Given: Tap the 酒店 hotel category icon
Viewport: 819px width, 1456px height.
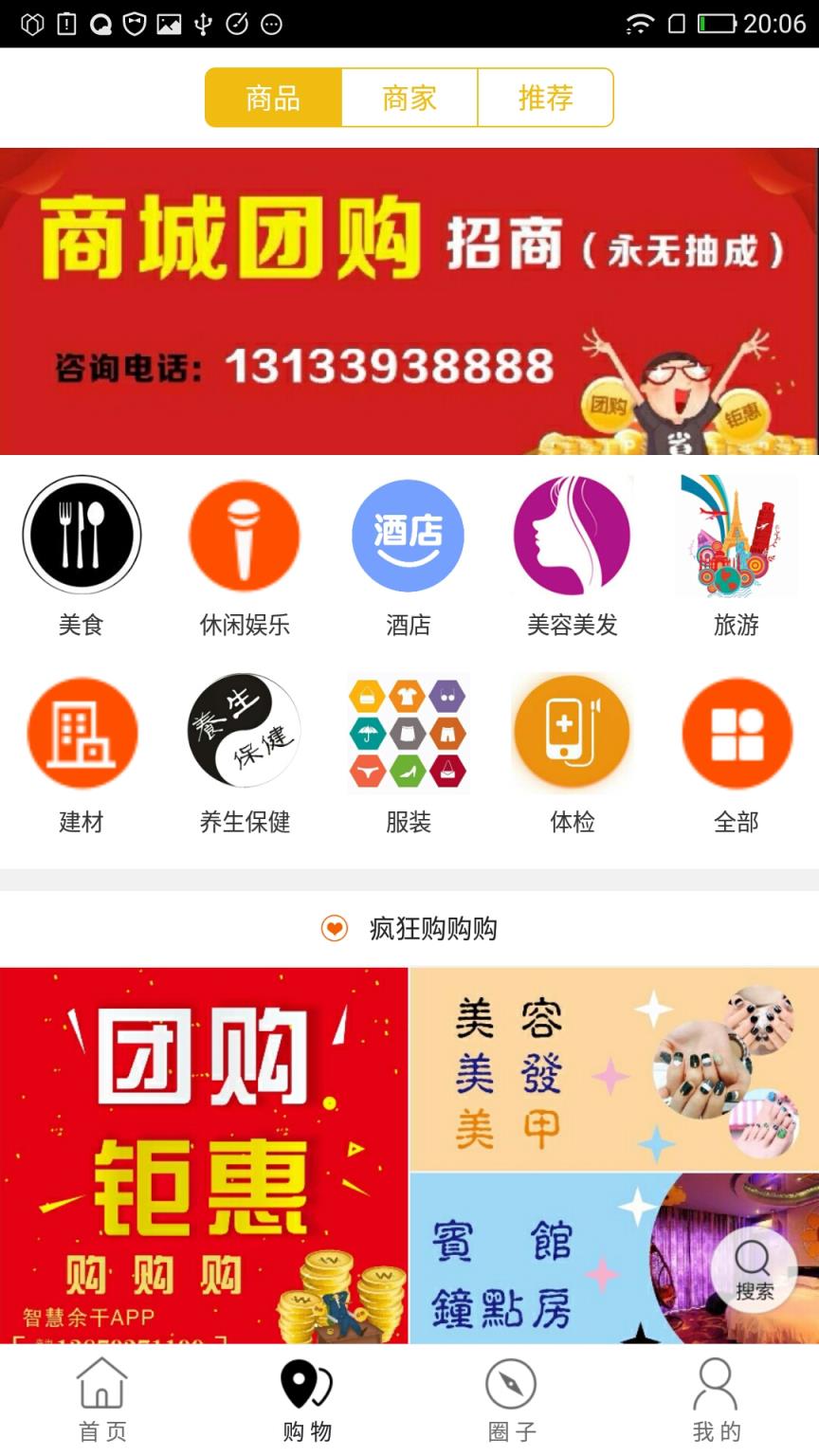Looking at the screenshot, I should (x=408, y=535).
